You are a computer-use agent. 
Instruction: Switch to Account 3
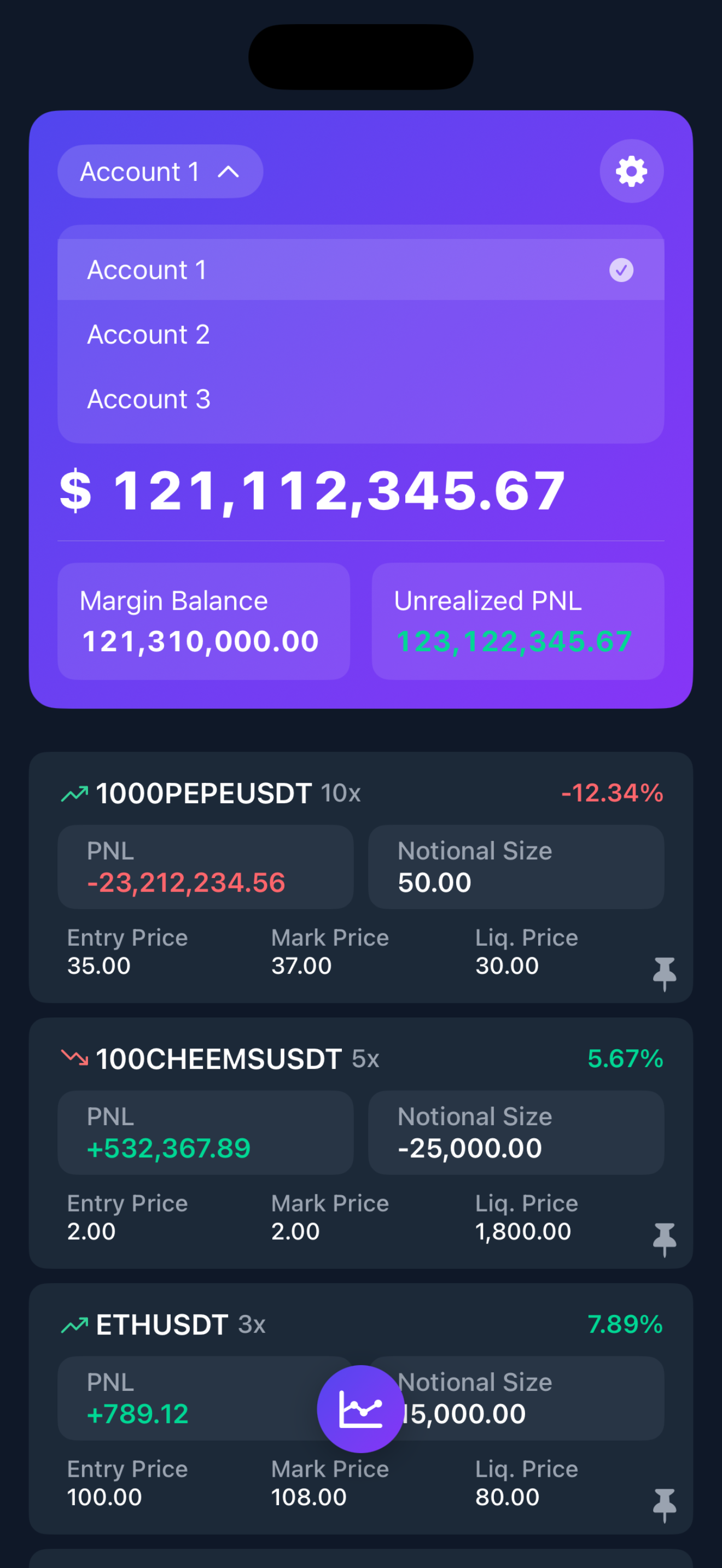360,399
